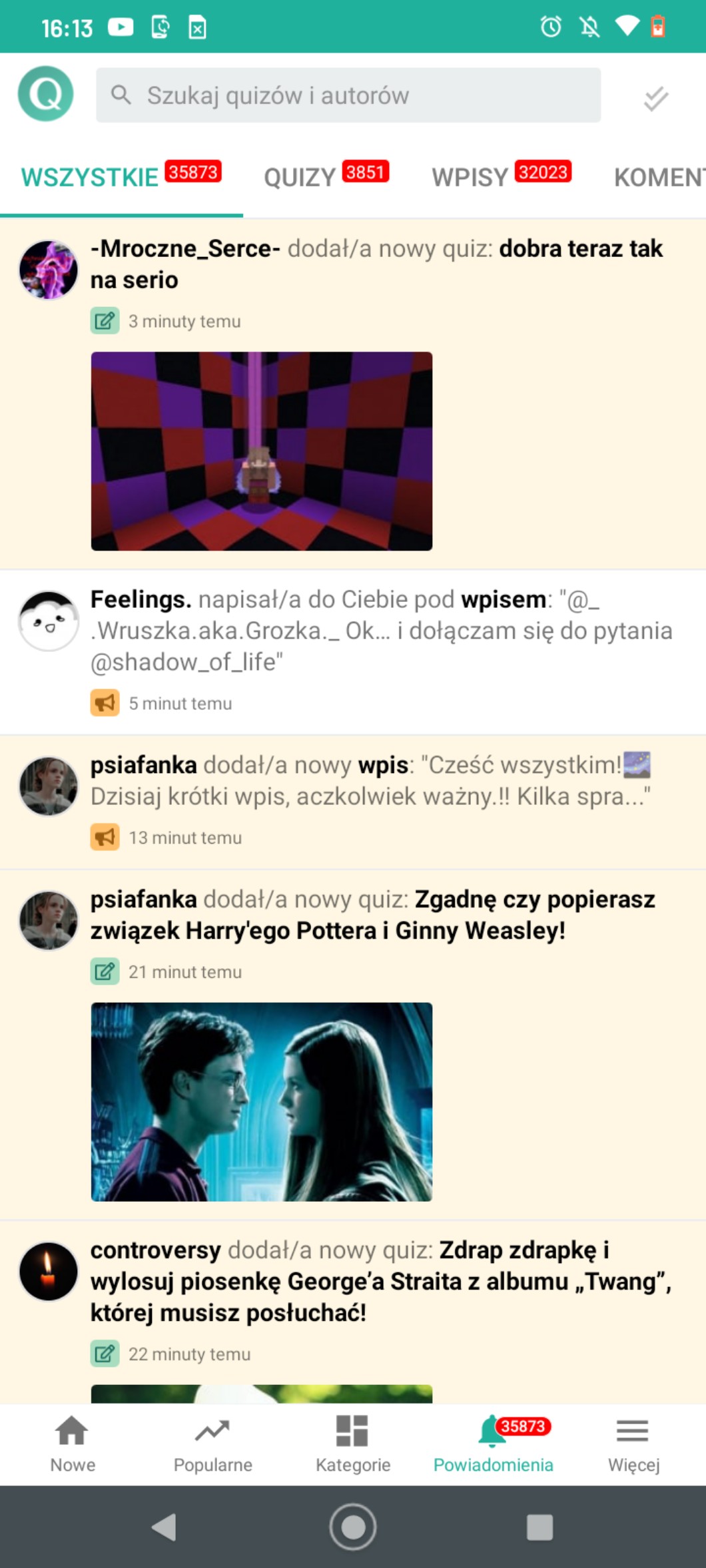Open the Więcej menu

tap(633, 1443)
